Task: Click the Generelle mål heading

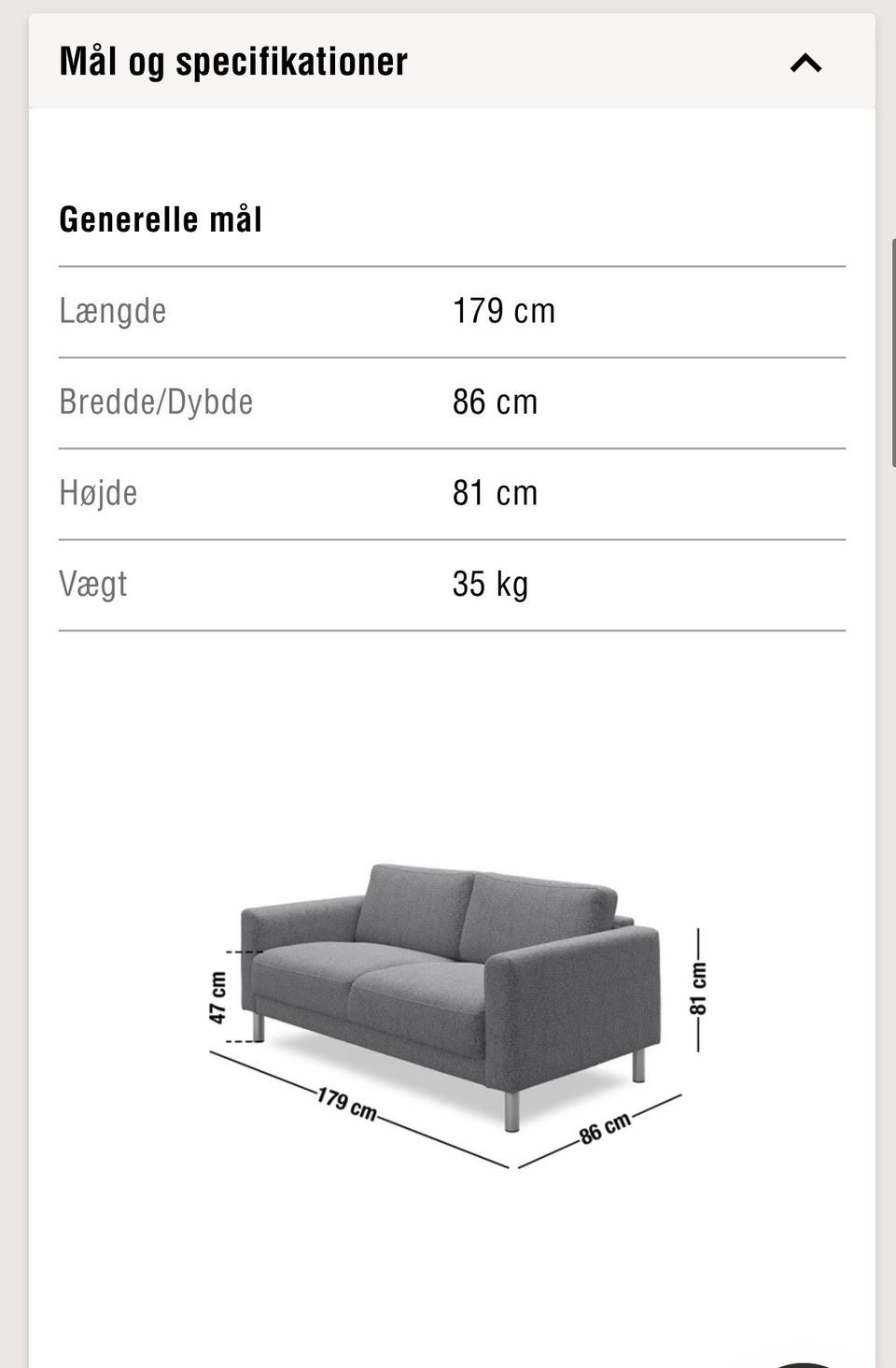Action: (x=161, y=219)
